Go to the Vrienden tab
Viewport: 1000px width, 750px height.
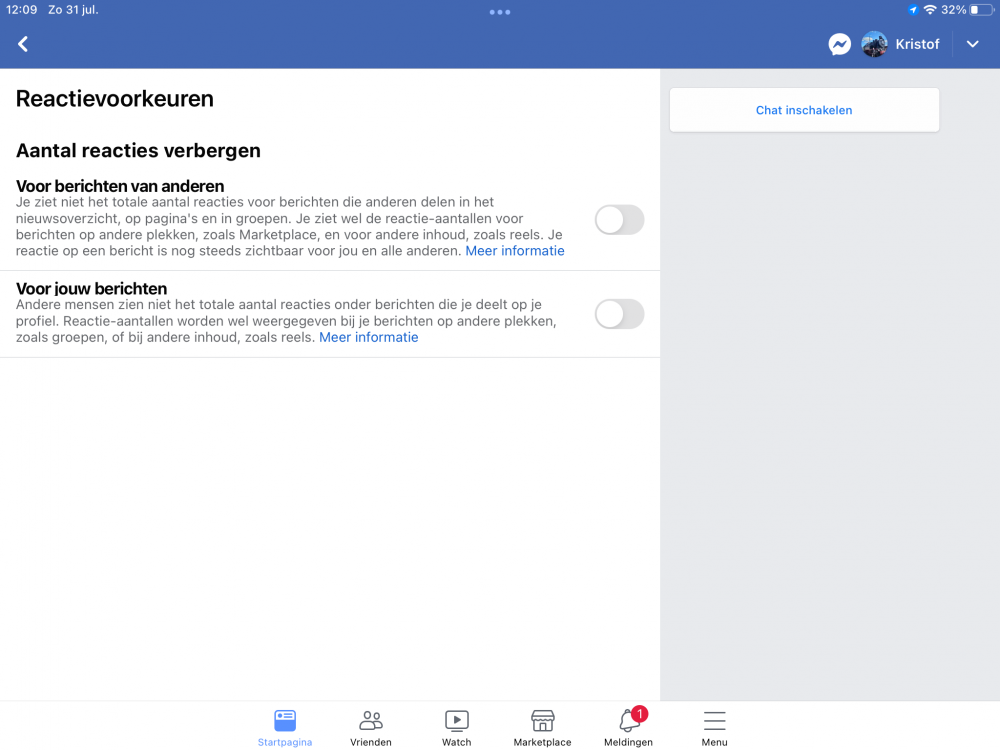point(371,728)
